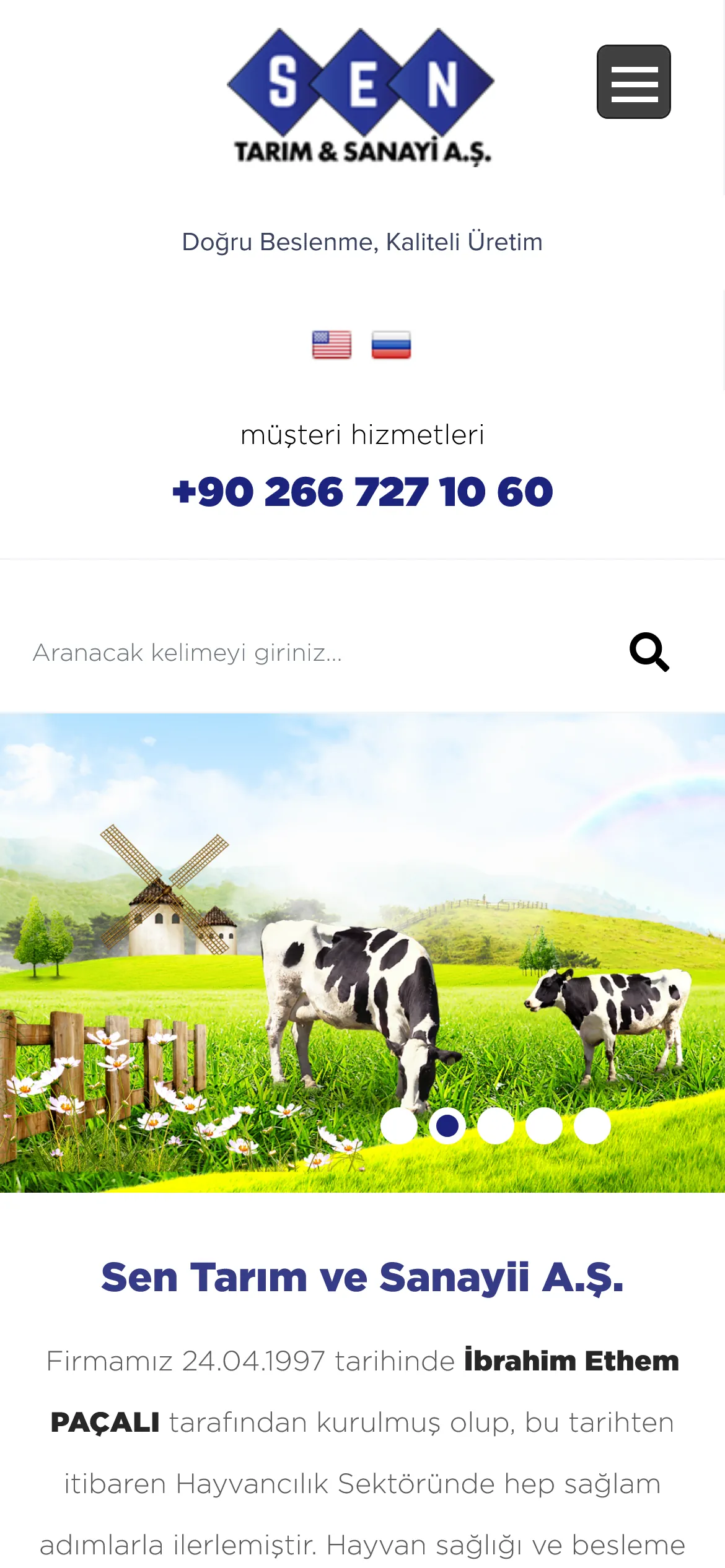Switch site language to English flag
Image resolution: width=725 pixels, height=1568 pixels.
click(x=332, y=345)
